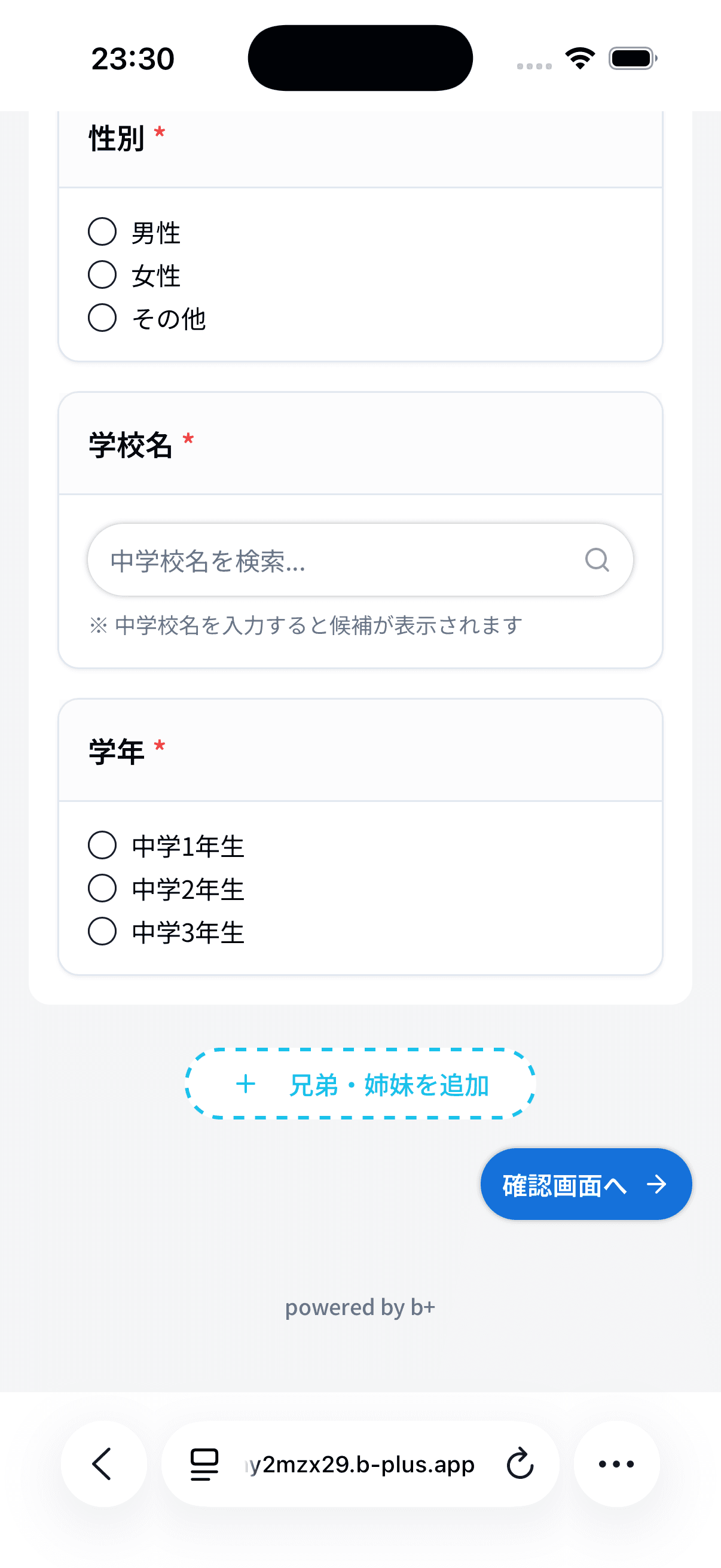This screenshot has width=721, height=1568.
Task: Select the その他 gender option
Action: click(x=102, y=317)
